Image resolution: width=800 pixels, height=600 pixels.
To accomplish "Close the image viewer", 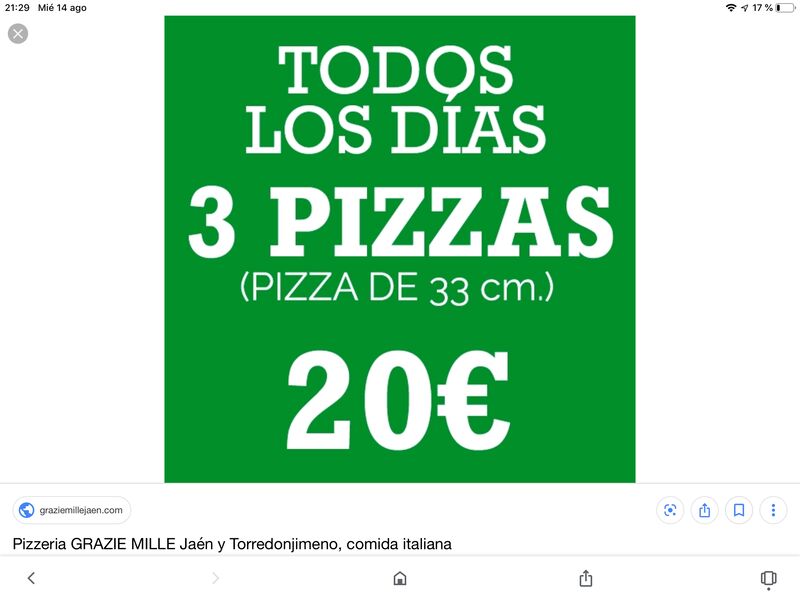I will point(18,34).
